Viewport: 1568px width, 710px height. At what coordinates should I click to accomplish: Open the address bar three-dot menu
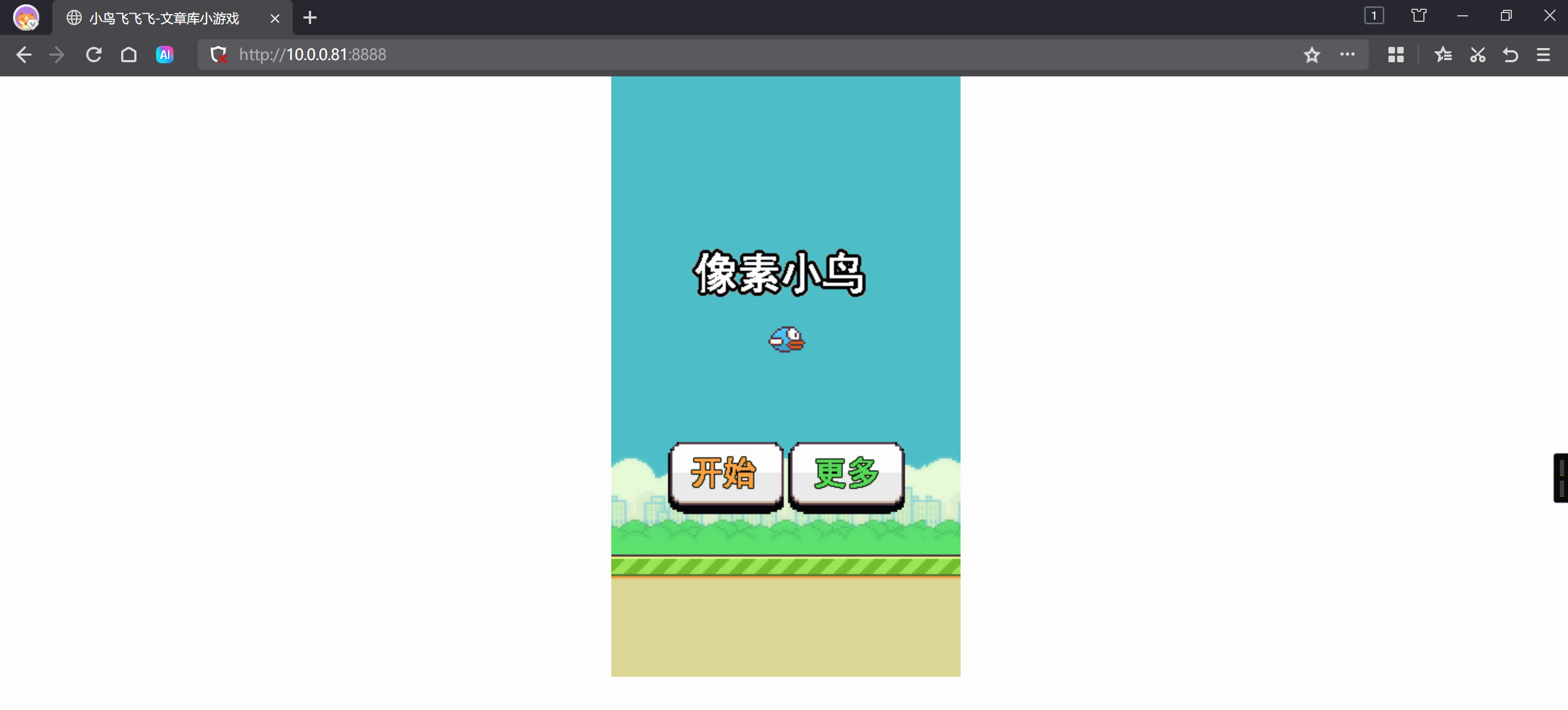click(1346, 54)
